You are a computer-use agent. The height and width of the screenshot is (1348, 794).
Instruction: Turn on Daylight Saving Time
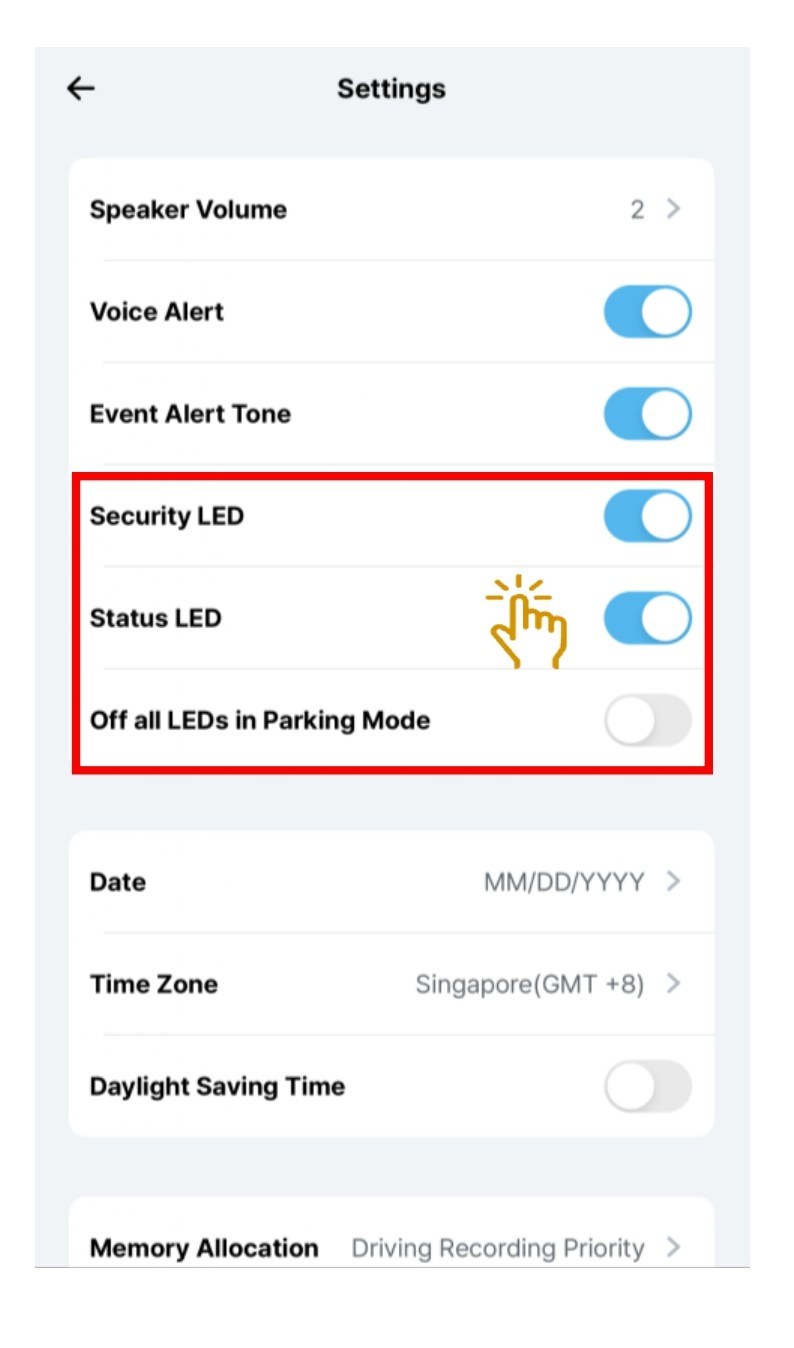coord(647,1087)
